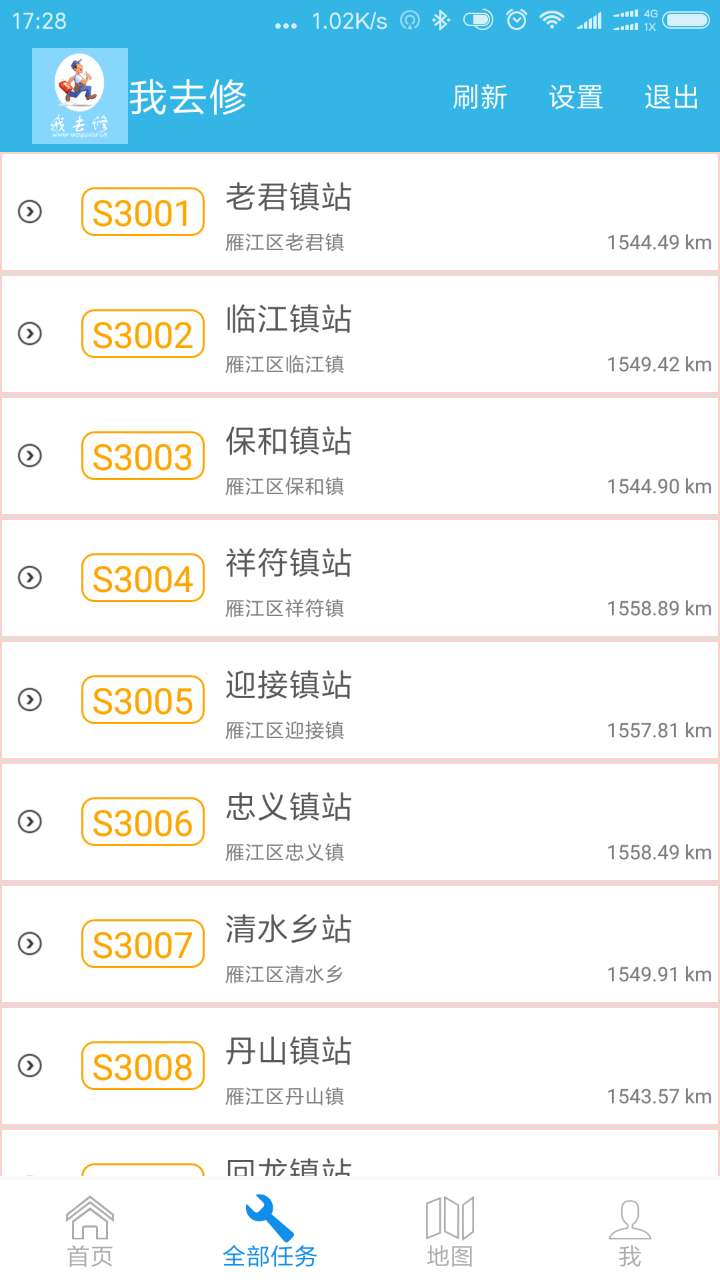Open the 丹山镇站 S3008 row
Viewport: 720px width, 1280px height.
coord(360,1066)
